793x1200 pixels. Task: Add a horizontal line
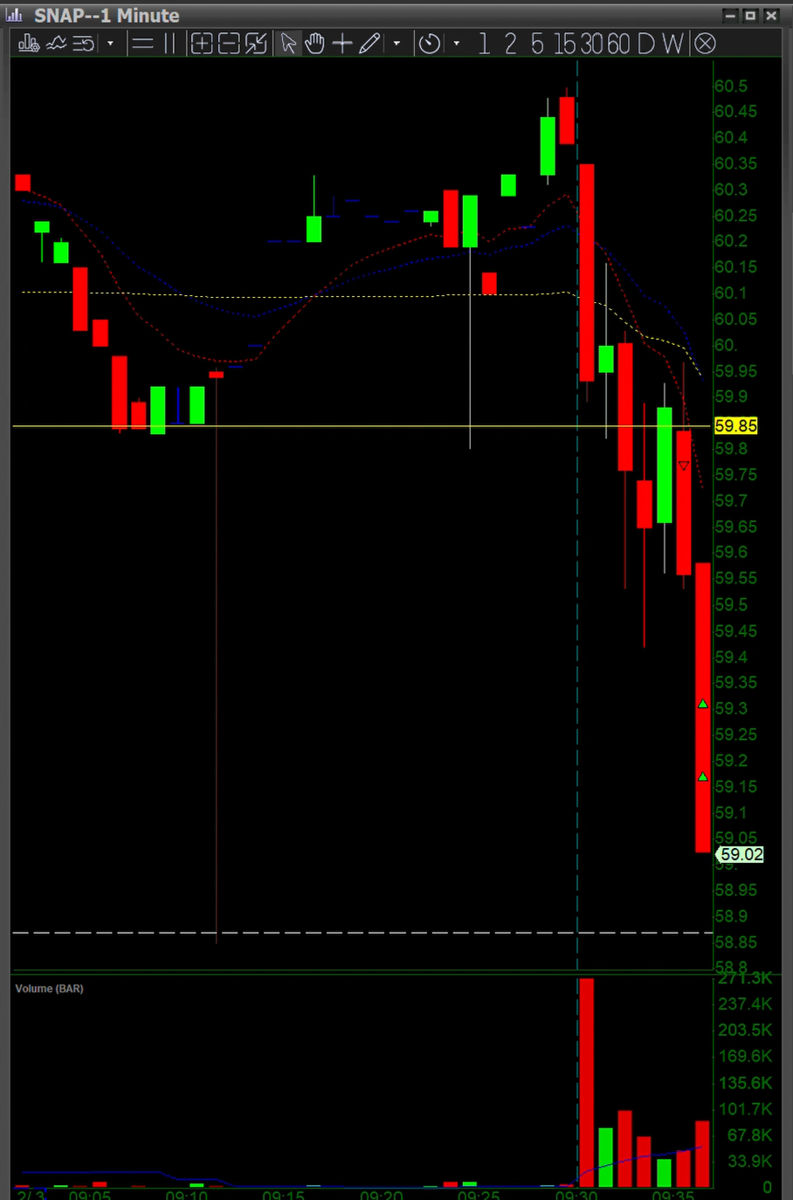click(143, 43)
